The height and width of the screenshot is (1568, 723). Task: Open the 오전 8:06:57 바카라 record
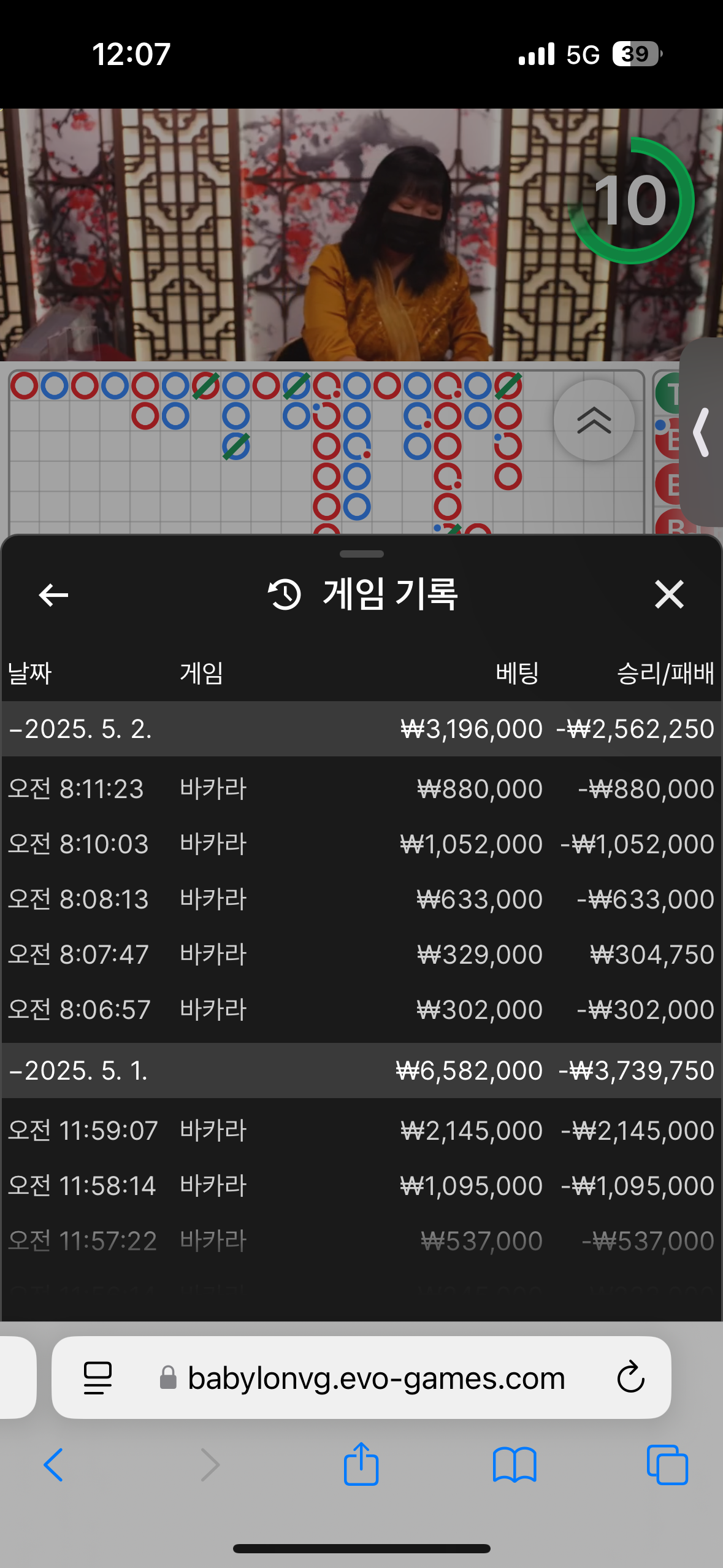(x=361, y=1010)
